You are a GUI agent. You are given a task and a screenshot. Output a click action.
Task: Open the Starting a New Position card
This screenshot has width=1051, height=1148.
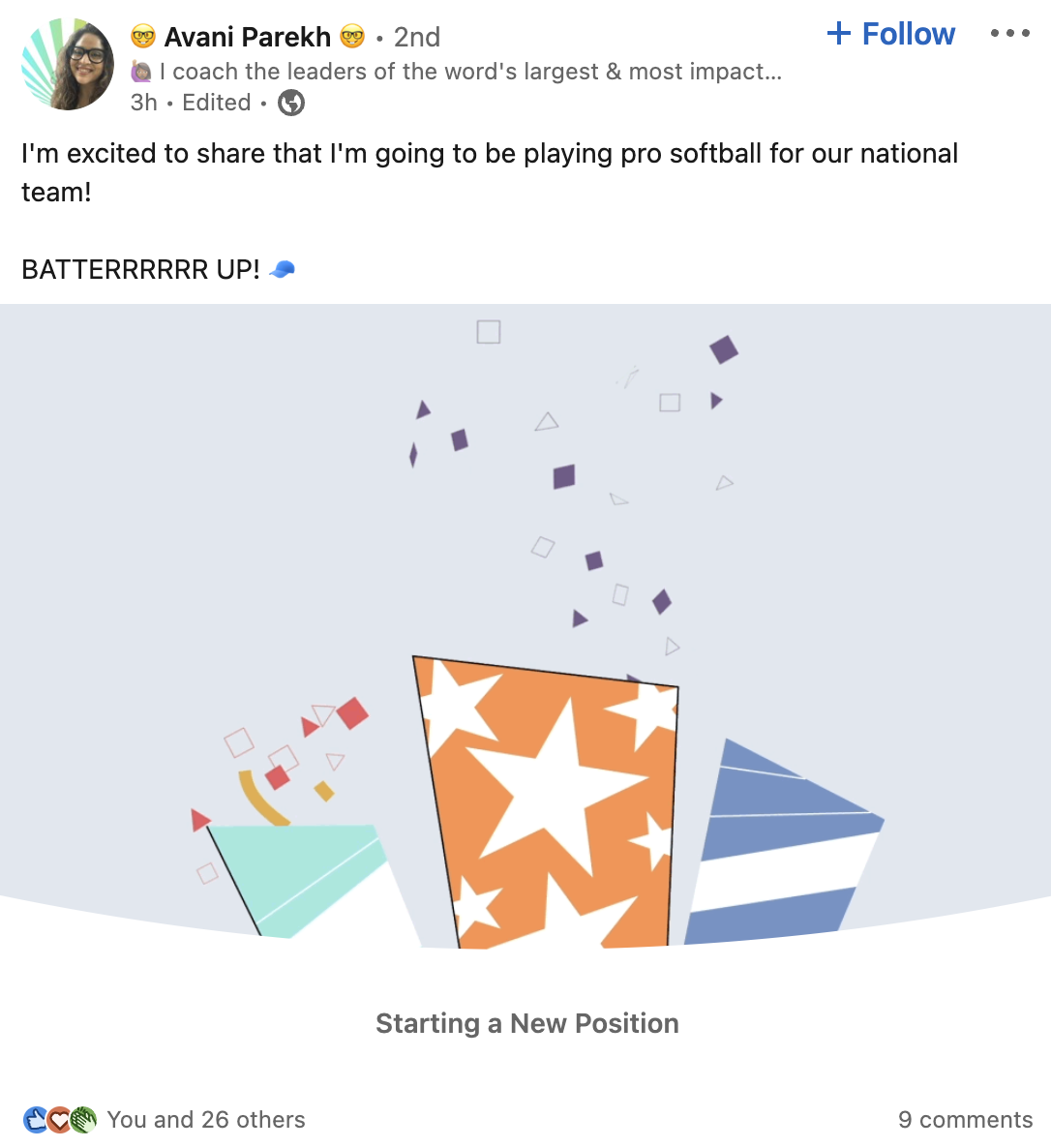(x=526, y=1023)
